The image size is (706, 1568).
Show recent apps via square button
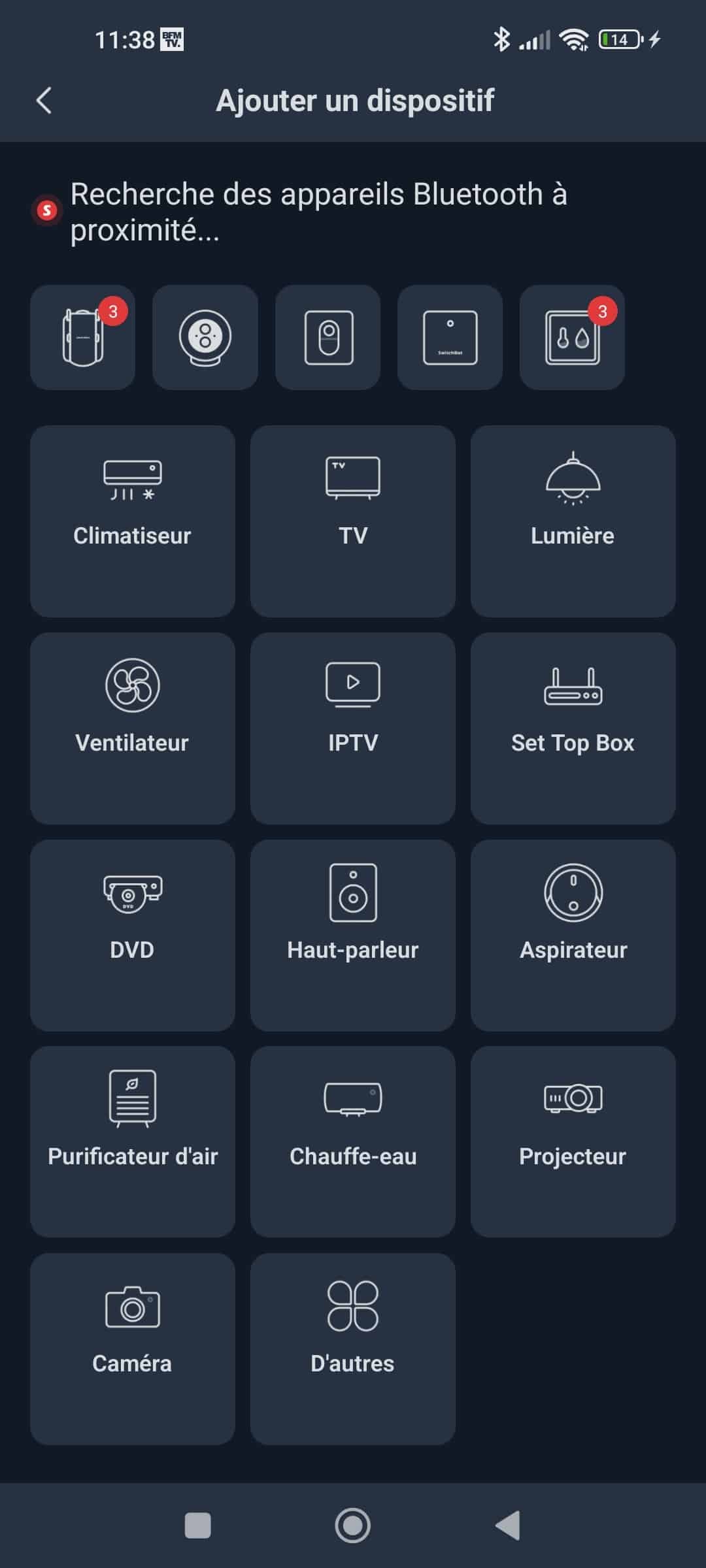pyautogui.click(x=198, y=1526)
